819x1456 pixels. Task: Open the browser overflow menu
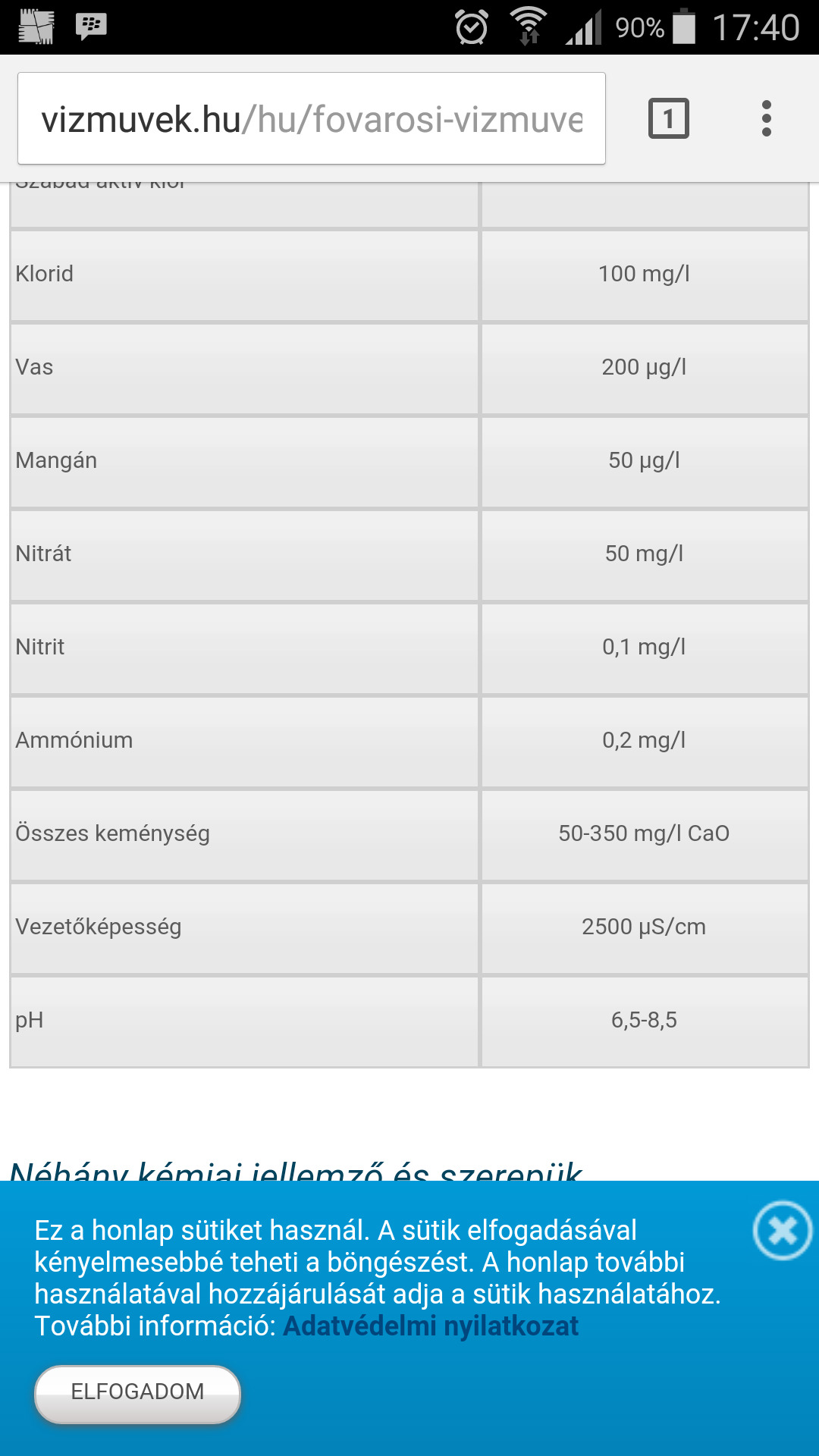pyautogui.click(x=767, y=119)
